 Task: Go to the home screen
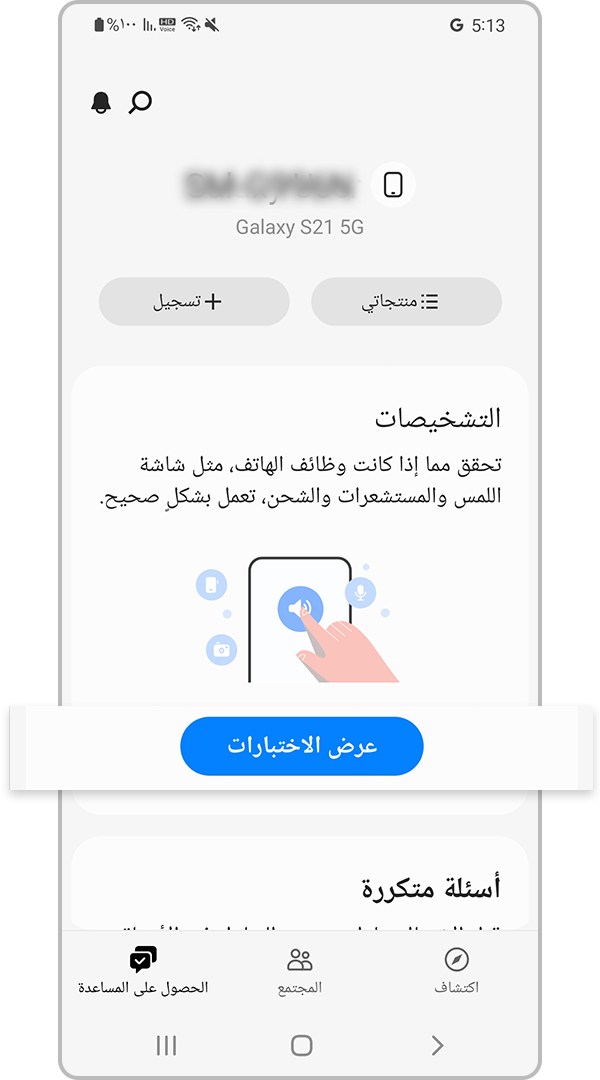point(301,1045)
